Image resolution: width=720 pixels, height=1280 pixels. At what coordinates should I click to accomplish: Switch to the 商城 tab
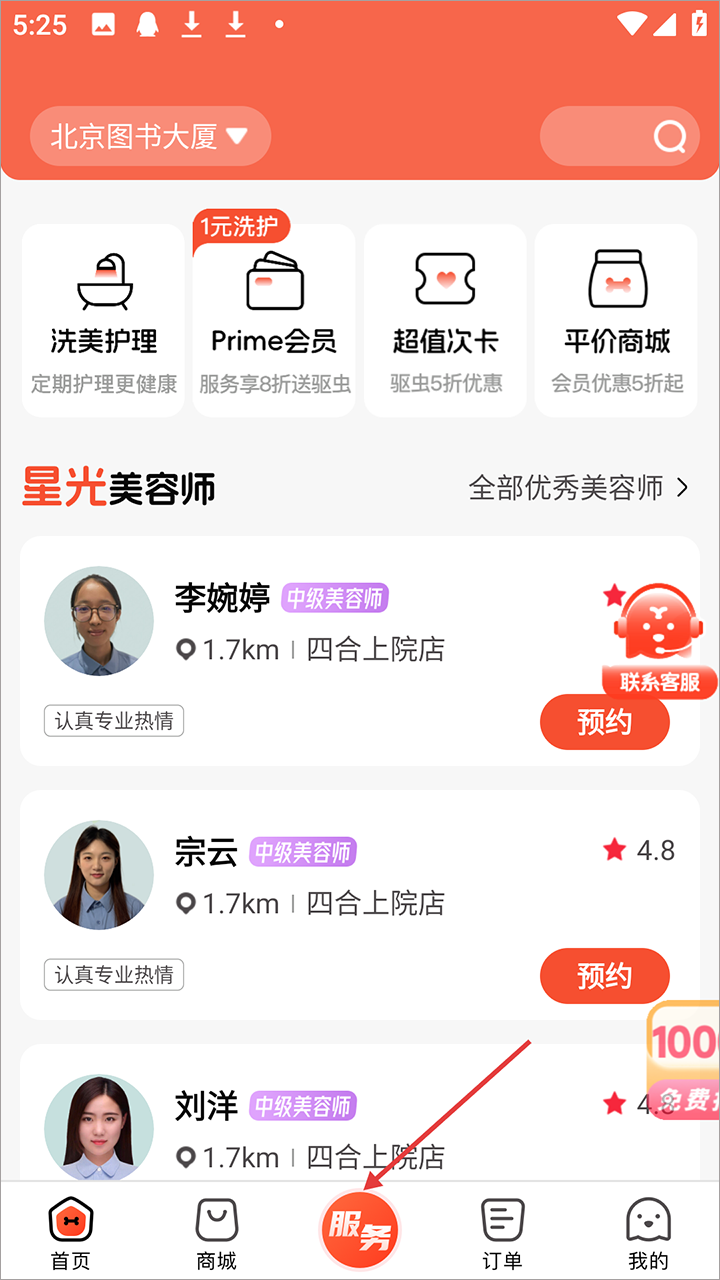tap(216, 1234)
